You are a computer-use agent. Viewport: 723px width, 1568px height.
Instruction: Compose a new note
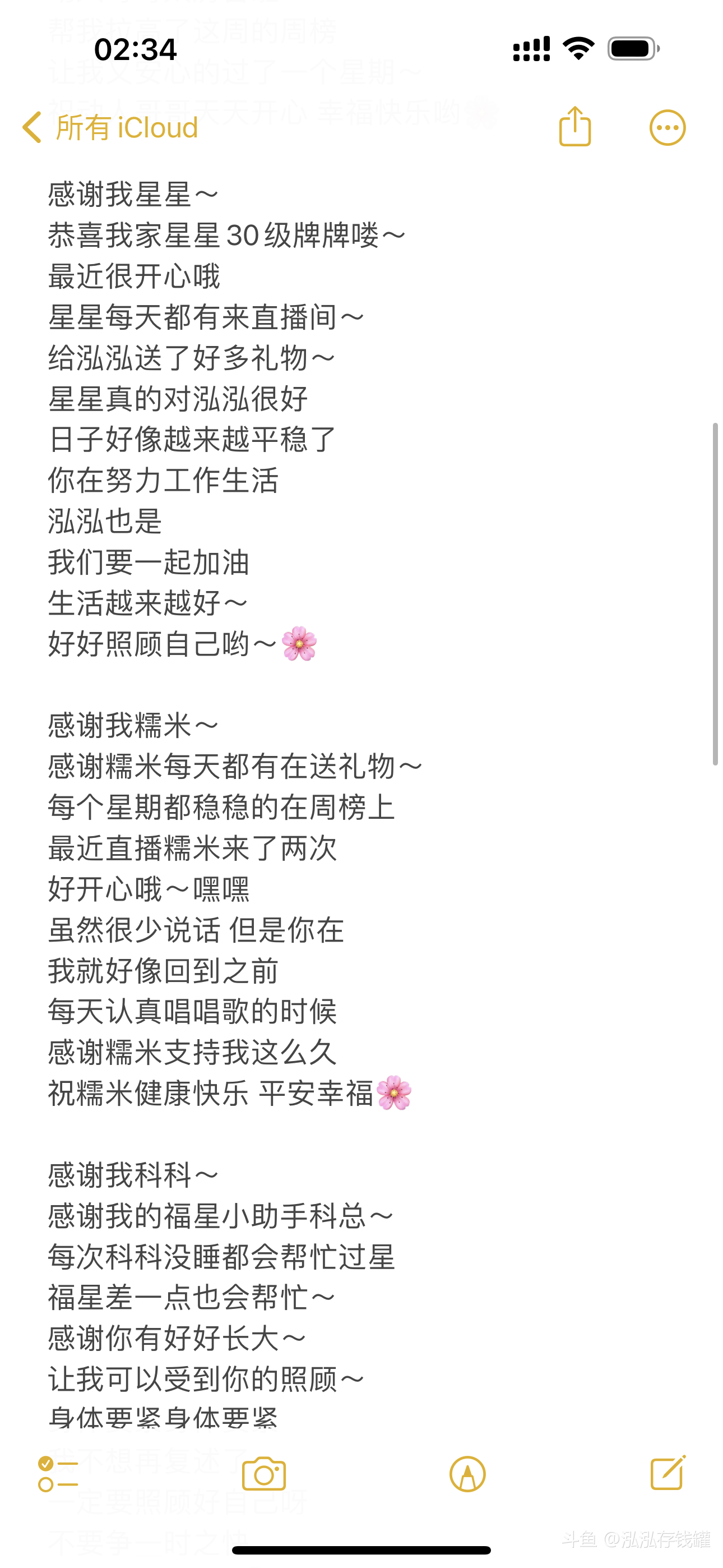pyautogui.click(x=668, y=1473)
